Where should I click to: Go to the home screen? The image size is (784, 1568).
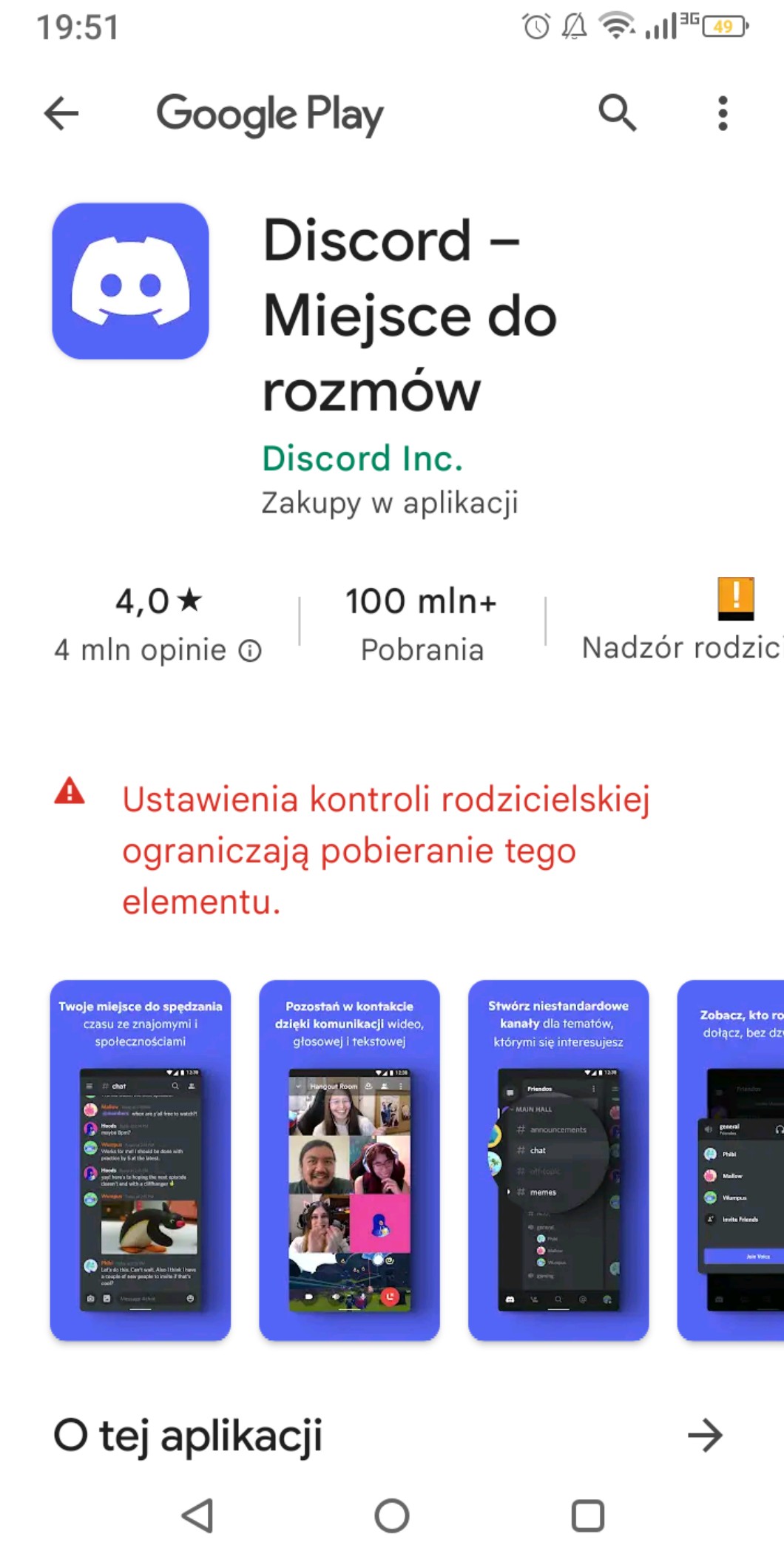click(392, 1515)
